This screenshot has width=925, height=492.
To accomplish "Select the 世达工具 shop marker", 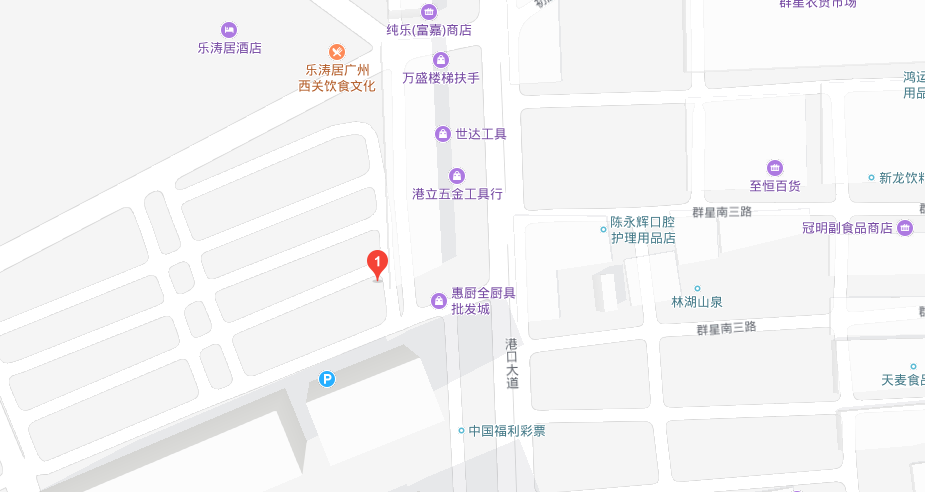I will tap(443, 134).
